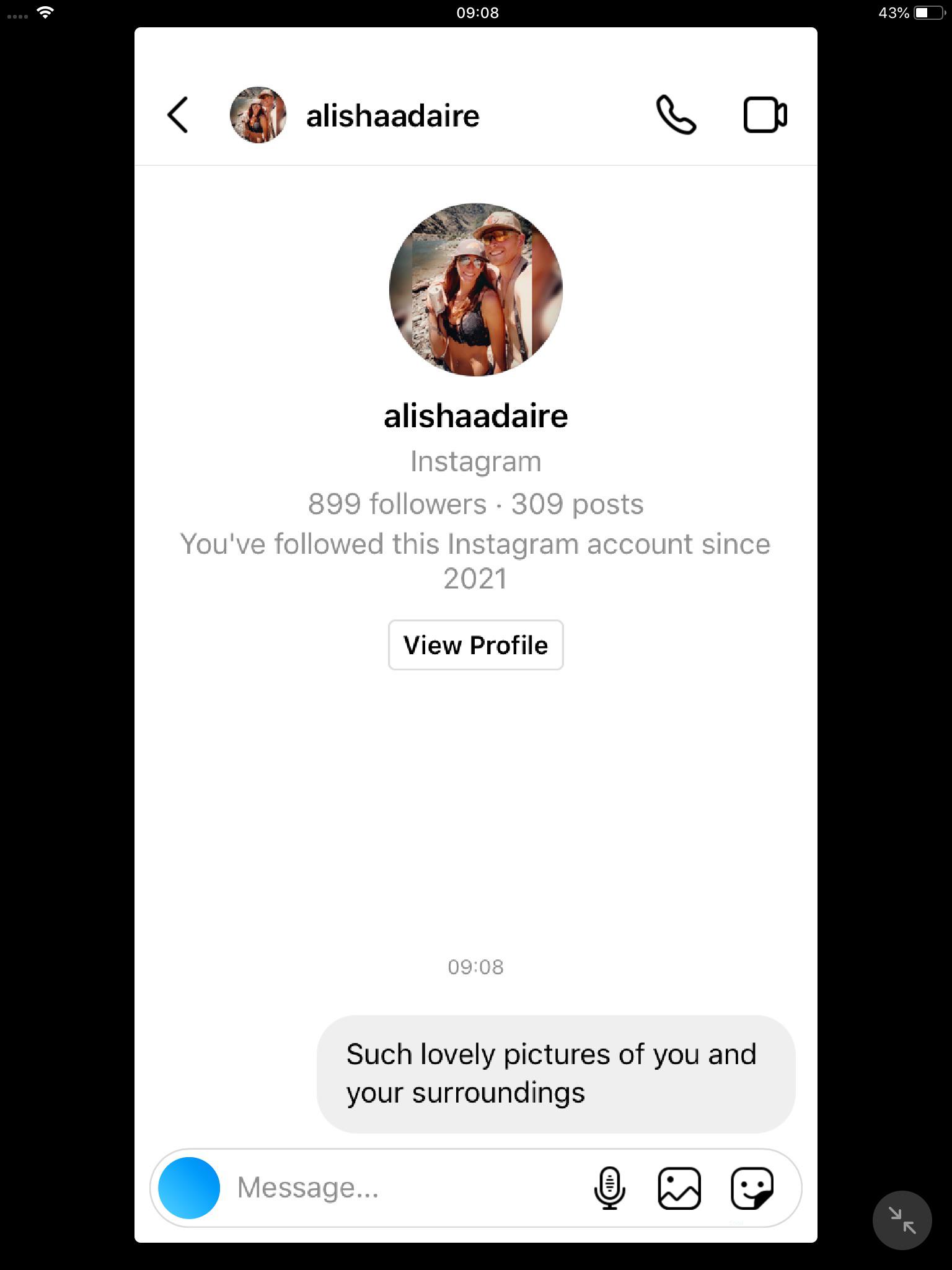Open the camera from the blue circle
Screen dimensions: 952x1270
189,1188
